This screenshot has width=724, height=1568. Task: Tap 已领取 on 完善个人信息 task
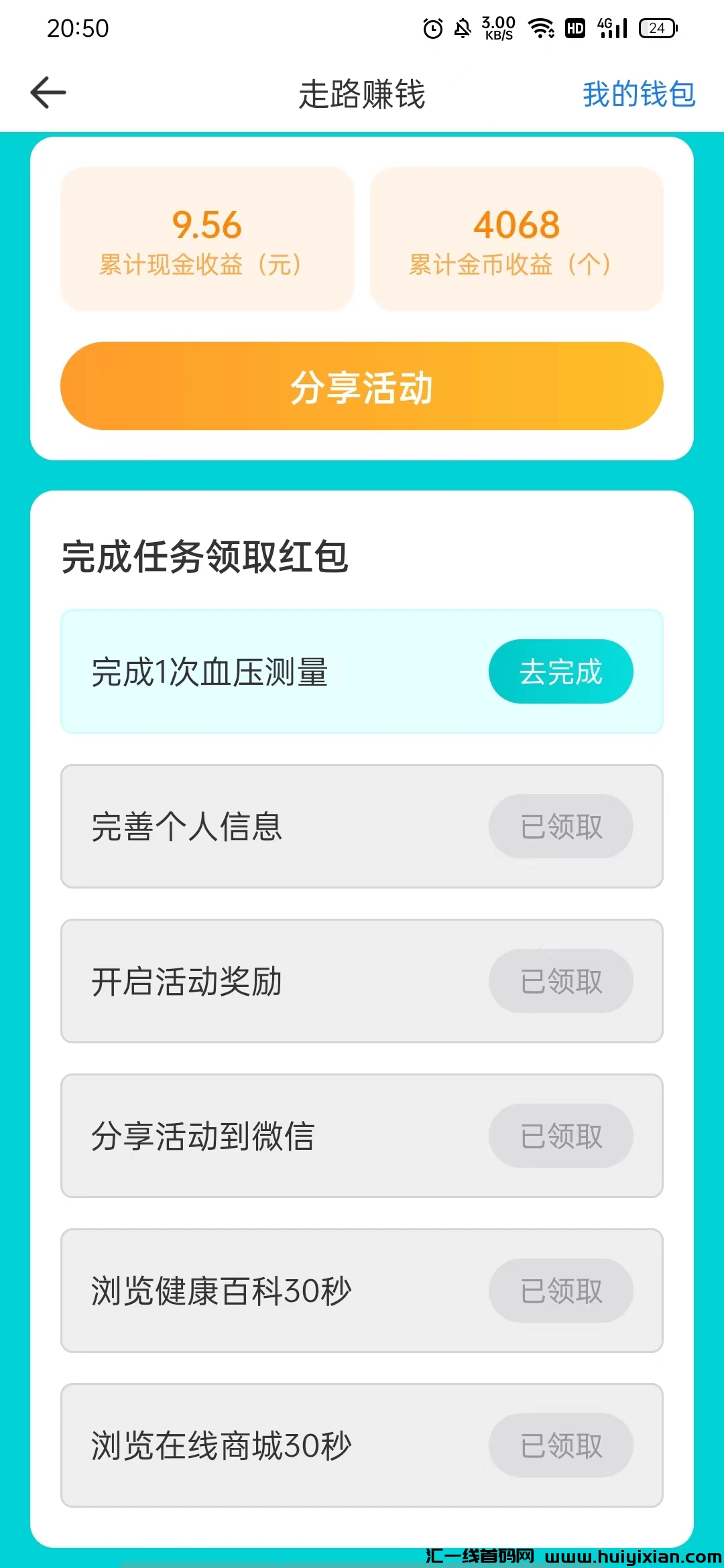560,827
